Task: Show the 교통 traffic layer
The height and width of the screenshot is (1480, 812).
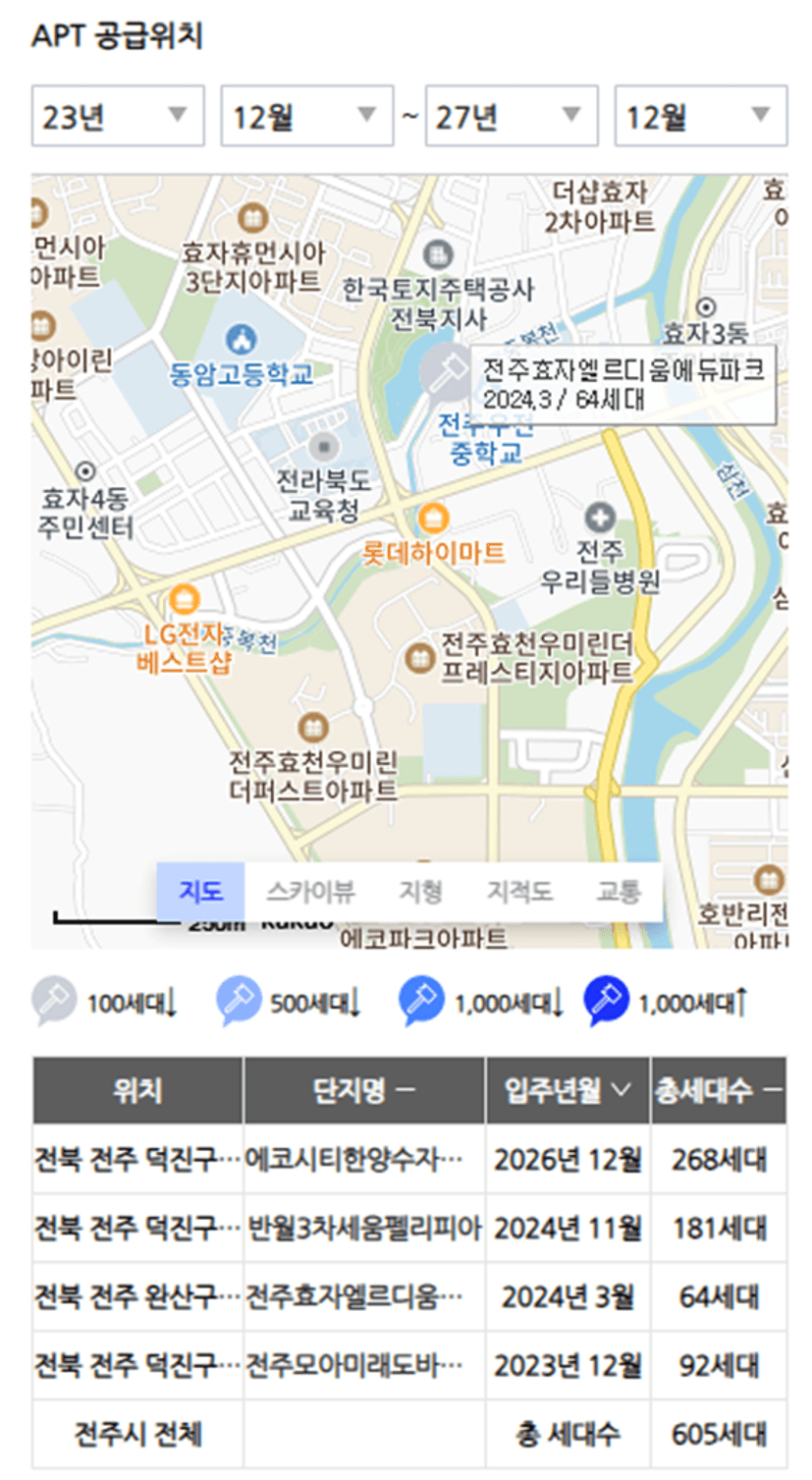Action: tap(619, 892)
